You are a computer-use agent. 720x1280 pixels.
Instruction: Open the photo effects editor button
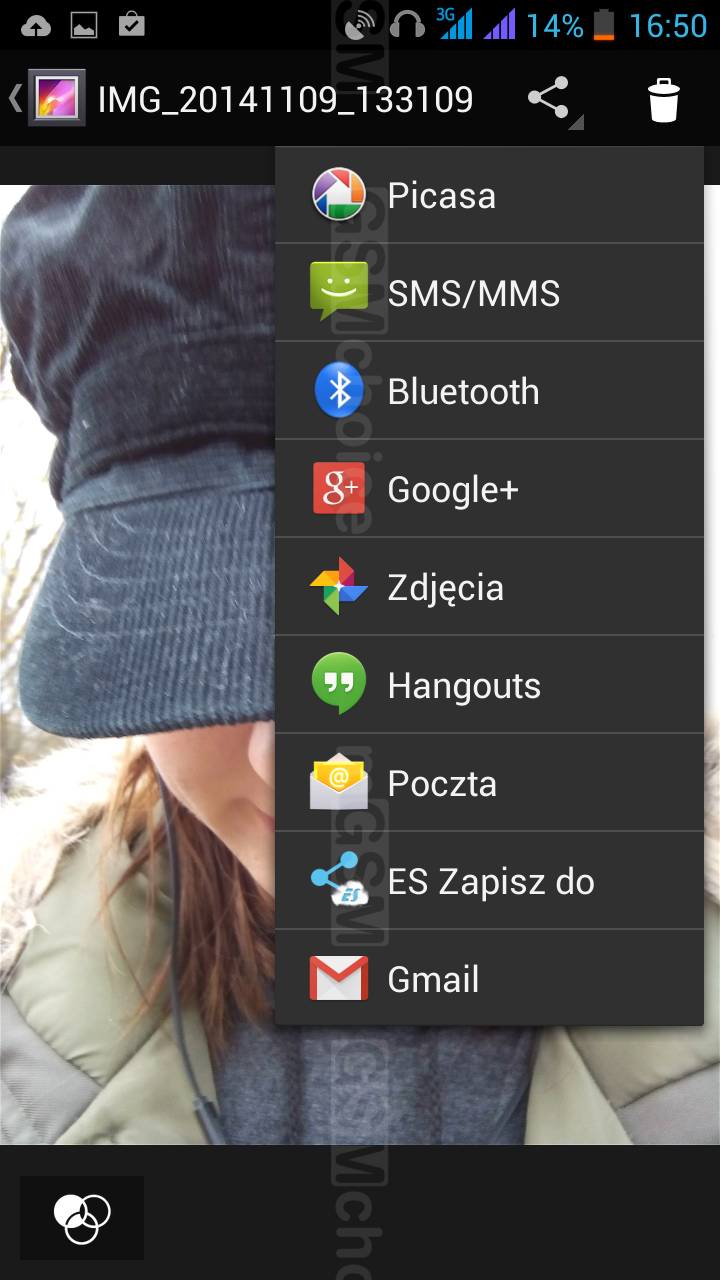(82, 1217)
